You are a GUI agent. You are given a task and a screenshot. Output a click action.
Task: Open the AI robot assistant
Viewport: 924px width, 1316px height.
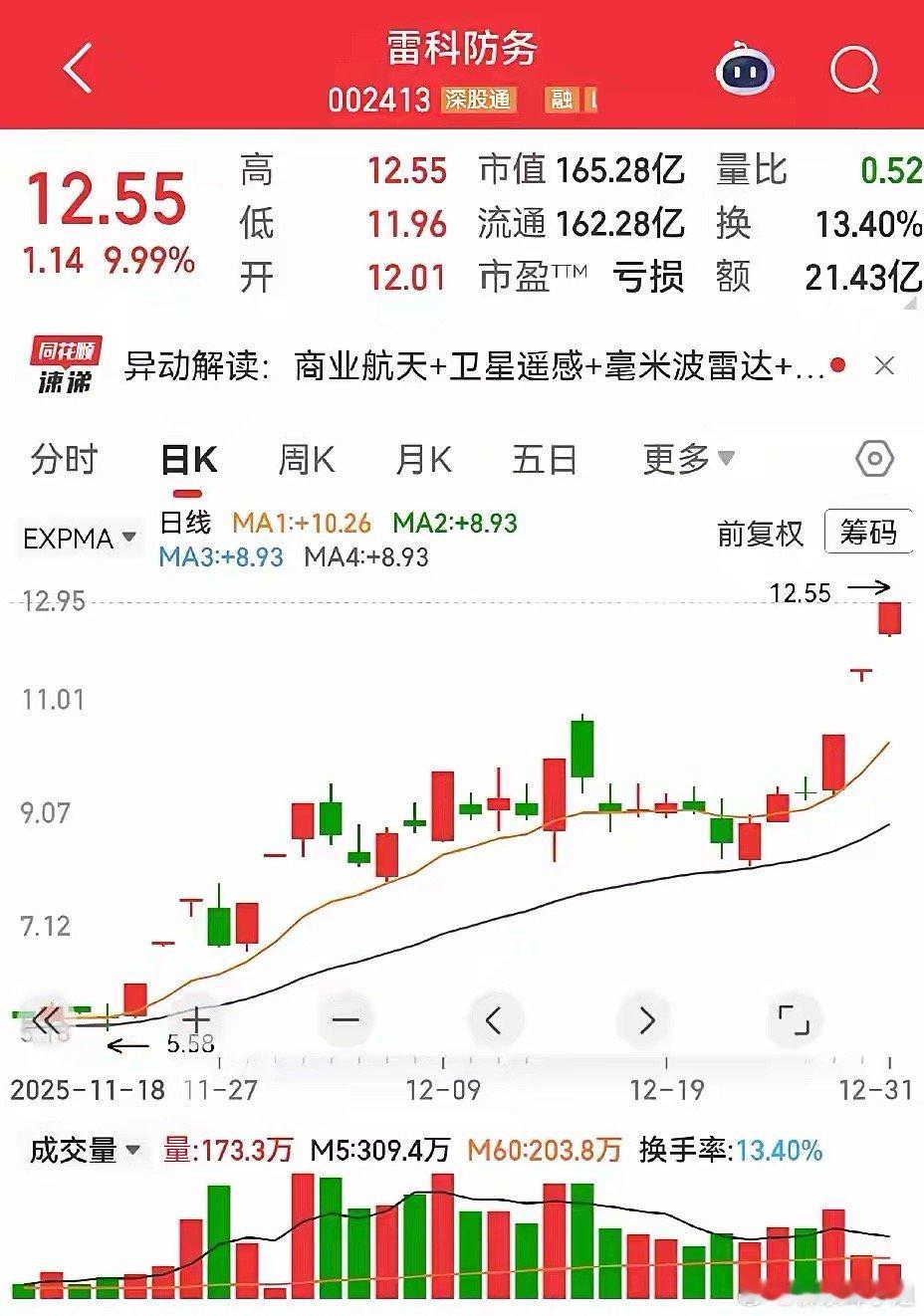pyautogui.click(x=745, y=70)
